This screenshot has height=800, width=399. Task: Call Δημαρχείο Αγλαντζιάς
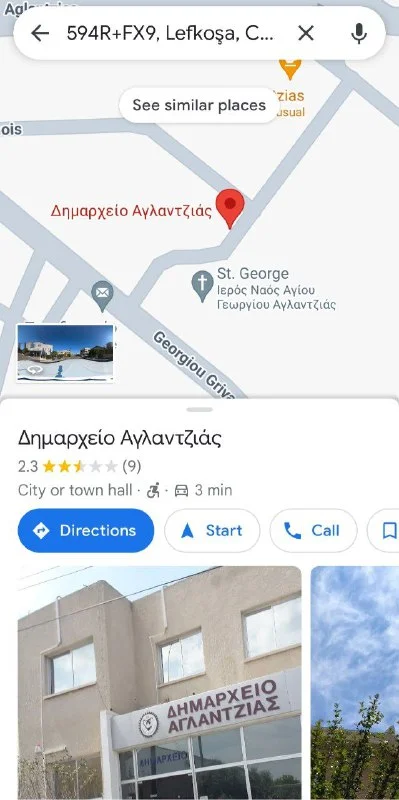(x=313, y=531)
